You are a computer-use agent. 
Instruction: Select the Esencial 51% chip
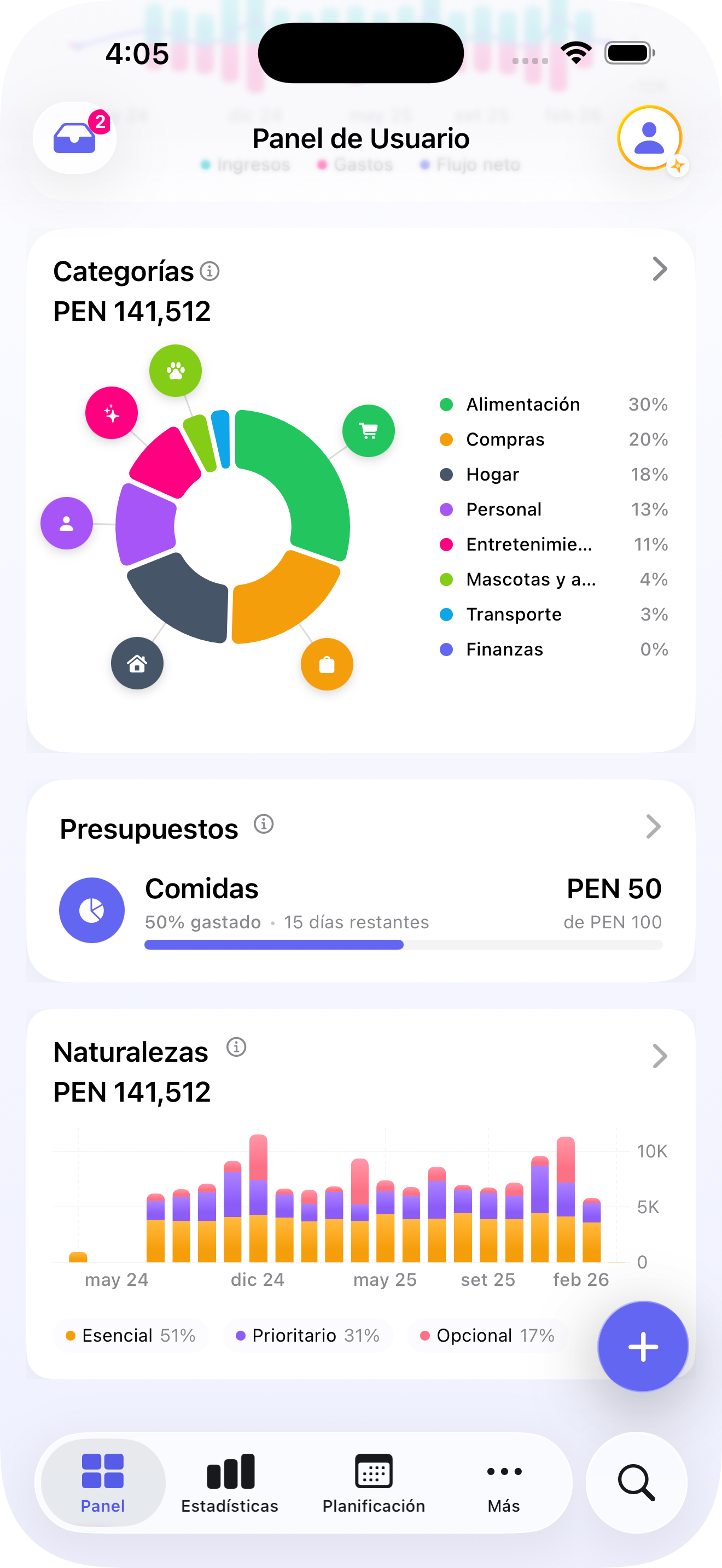pos(131,1336)
